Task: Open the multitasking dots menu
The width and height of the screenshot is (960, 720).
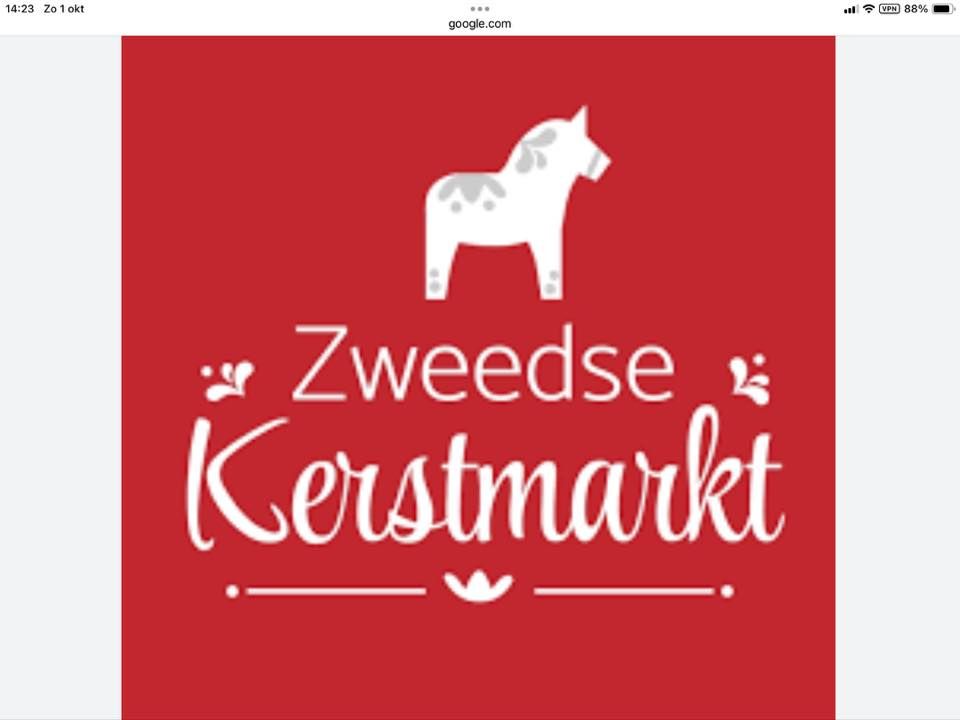Action: (479, 9)
